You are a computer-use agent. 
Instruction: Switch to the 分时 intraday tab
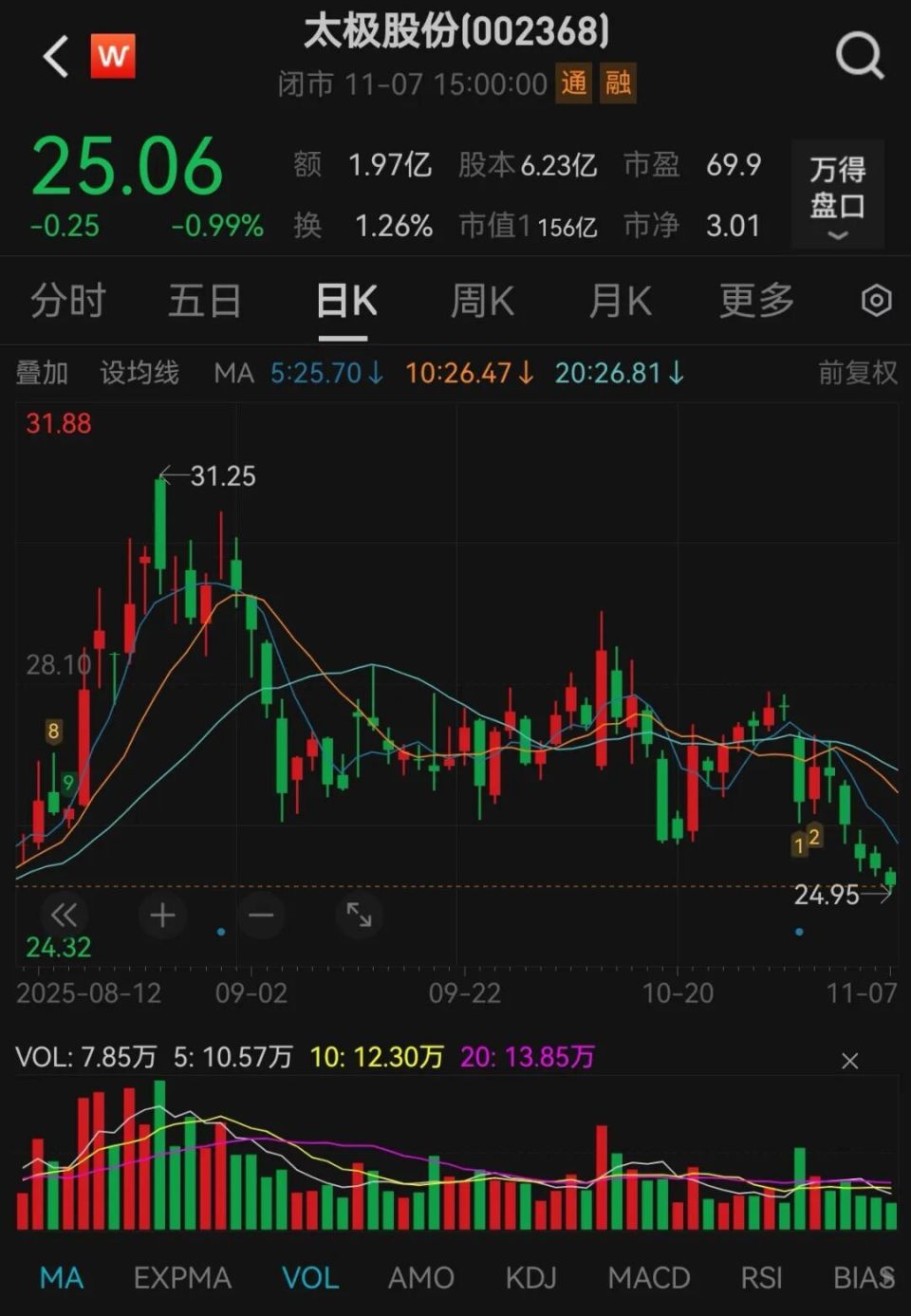(x=65, y=301)
